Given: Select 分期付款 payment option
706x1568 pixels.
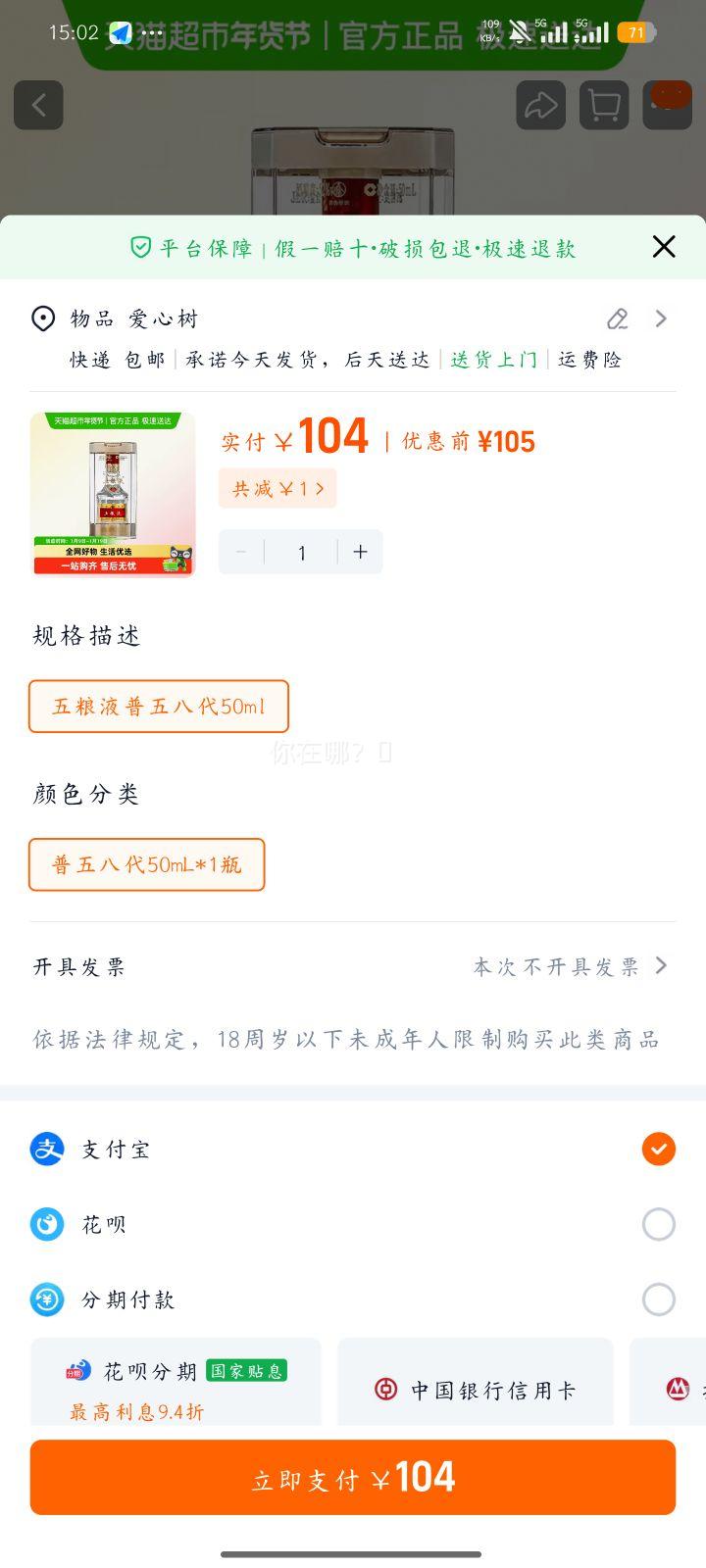Looking at the screenshot, I should [658, 1299].
